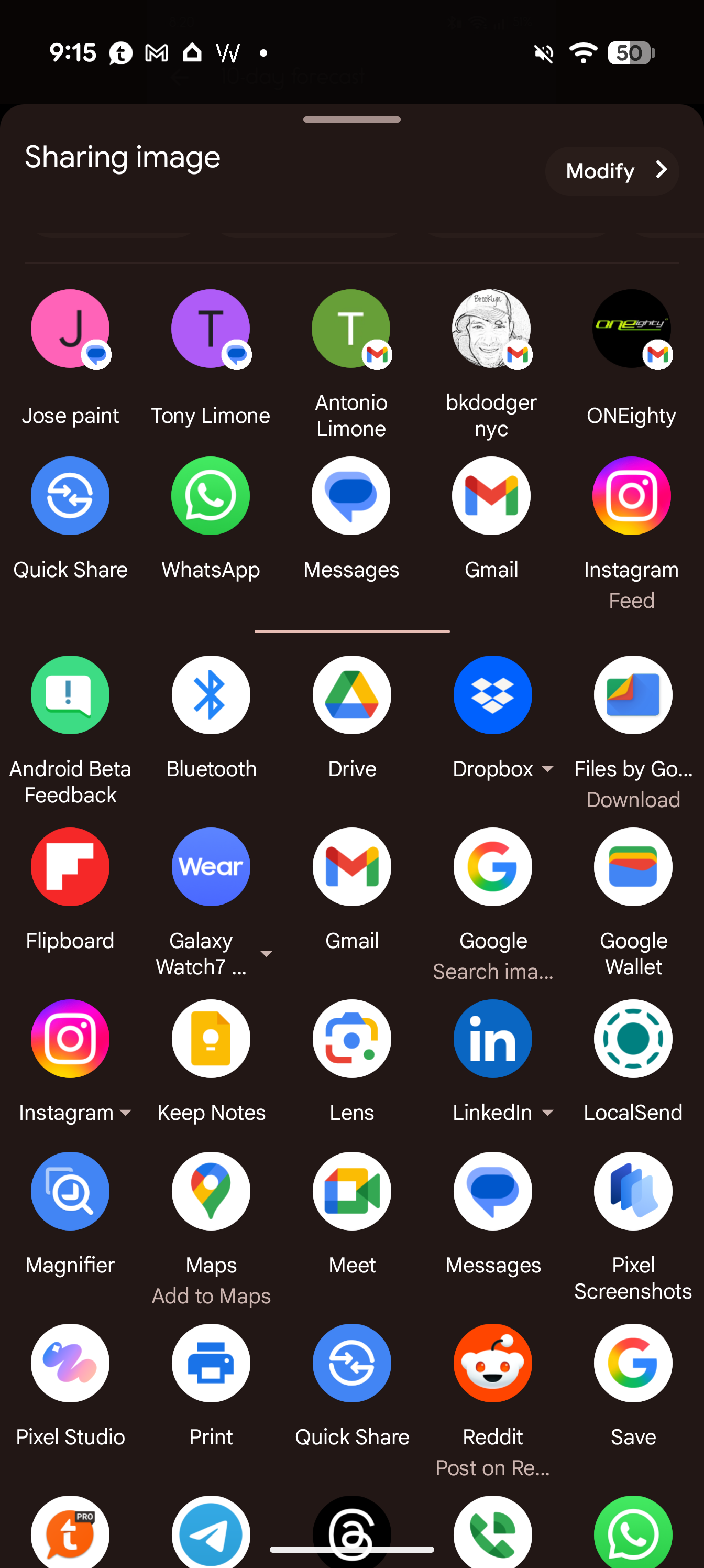Save image to Keep Notes

tap(211, 1039)
